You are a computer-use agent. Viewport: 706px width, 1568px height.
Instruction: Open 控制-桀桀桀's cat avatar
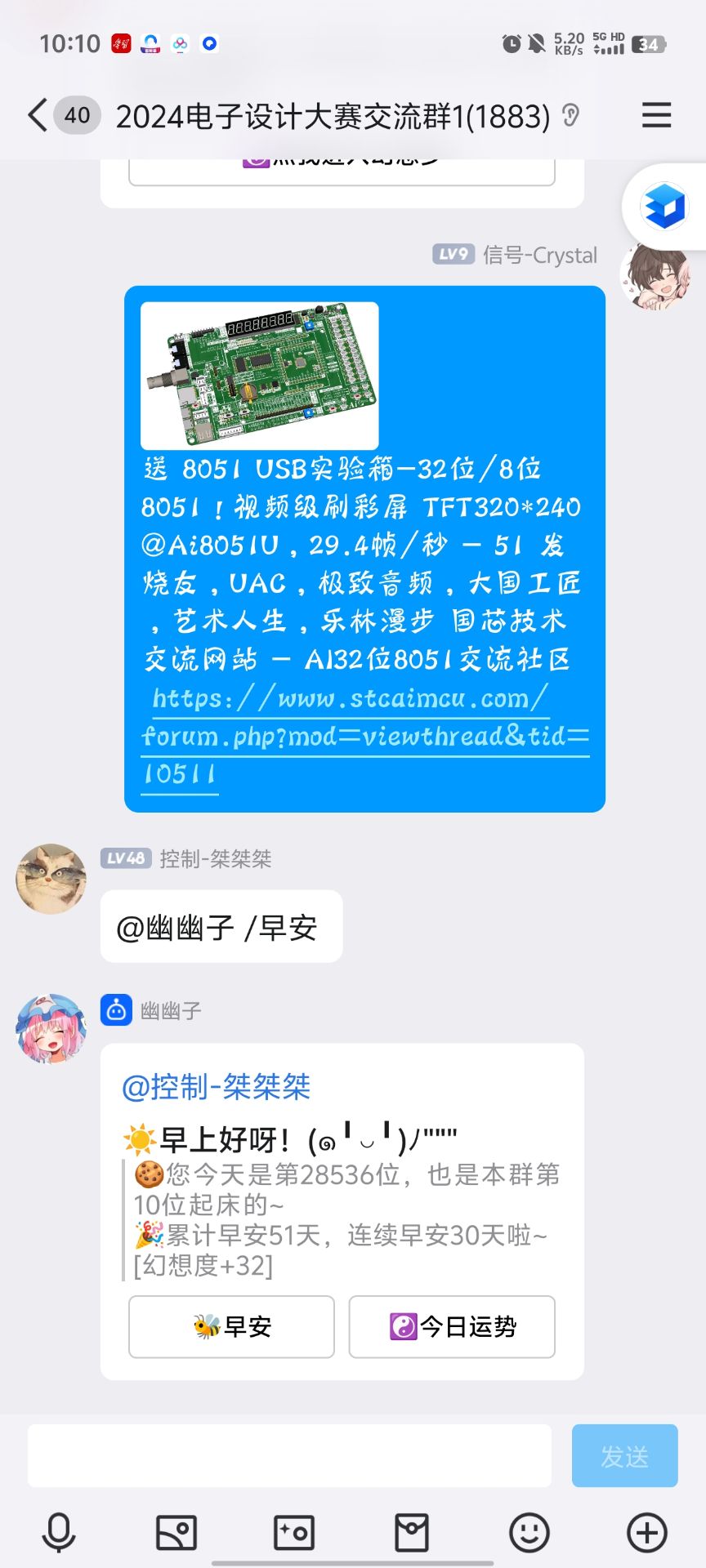point(51,879)
